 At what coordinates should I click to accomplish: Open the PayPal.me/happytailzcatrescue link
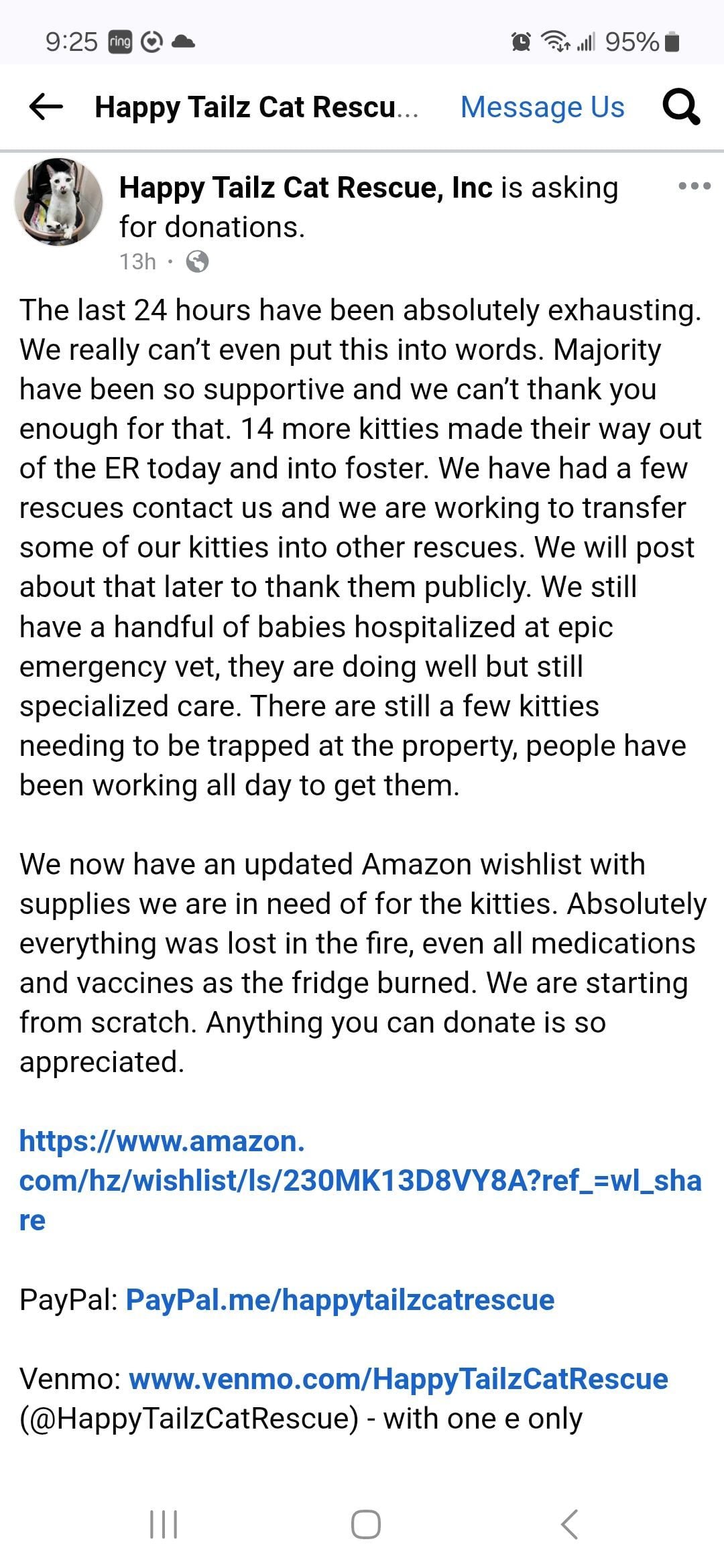(x=340, y=1300)
